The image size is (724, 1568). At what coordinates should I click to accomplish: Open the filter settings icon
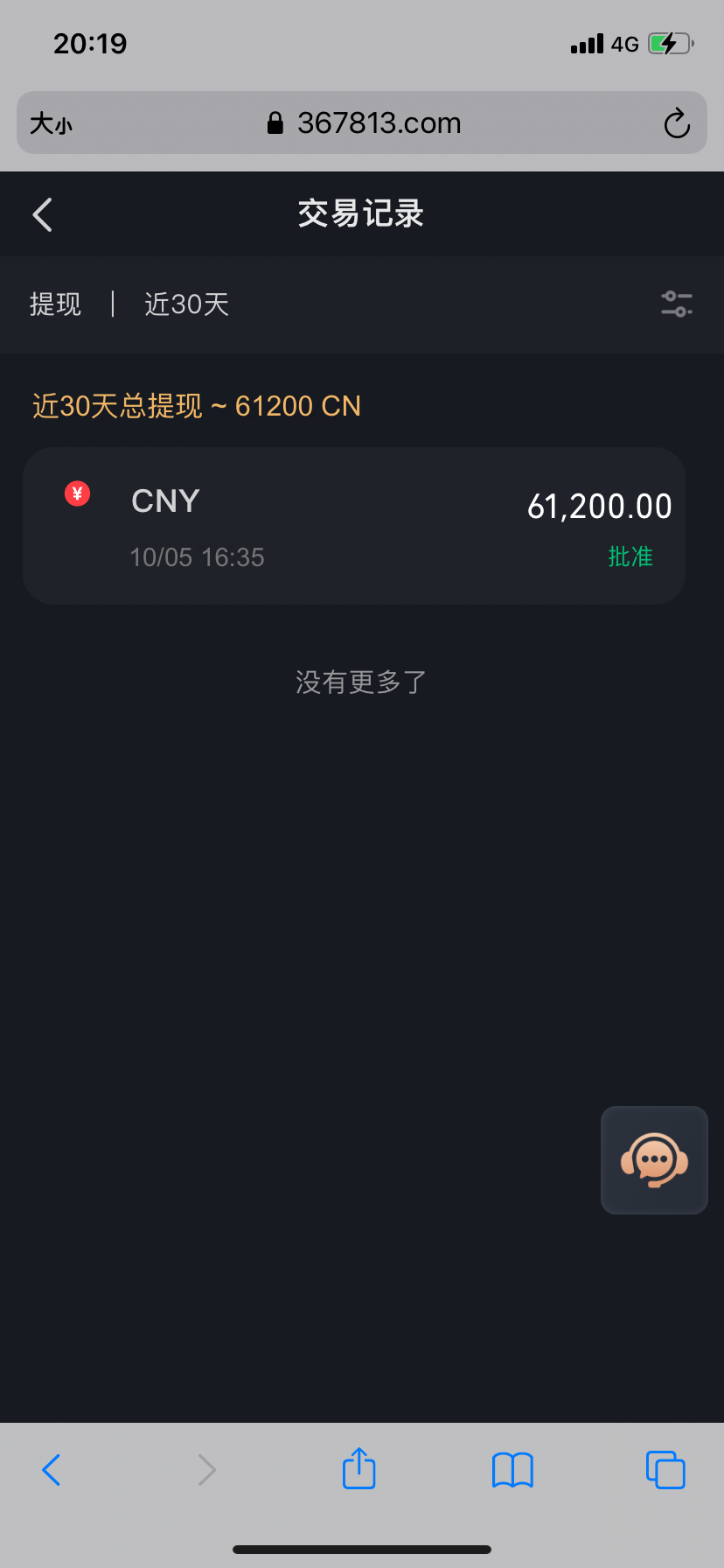[677, 304]
